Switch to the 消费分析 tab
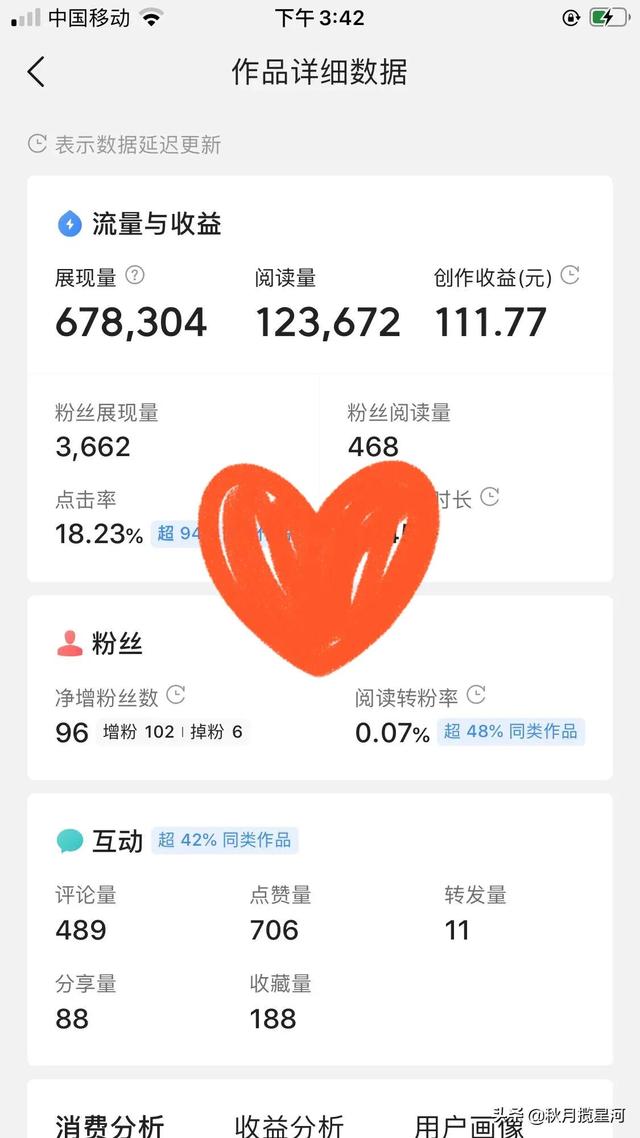The width and height of the screenshot is (640, 1138). point(110,1126)
